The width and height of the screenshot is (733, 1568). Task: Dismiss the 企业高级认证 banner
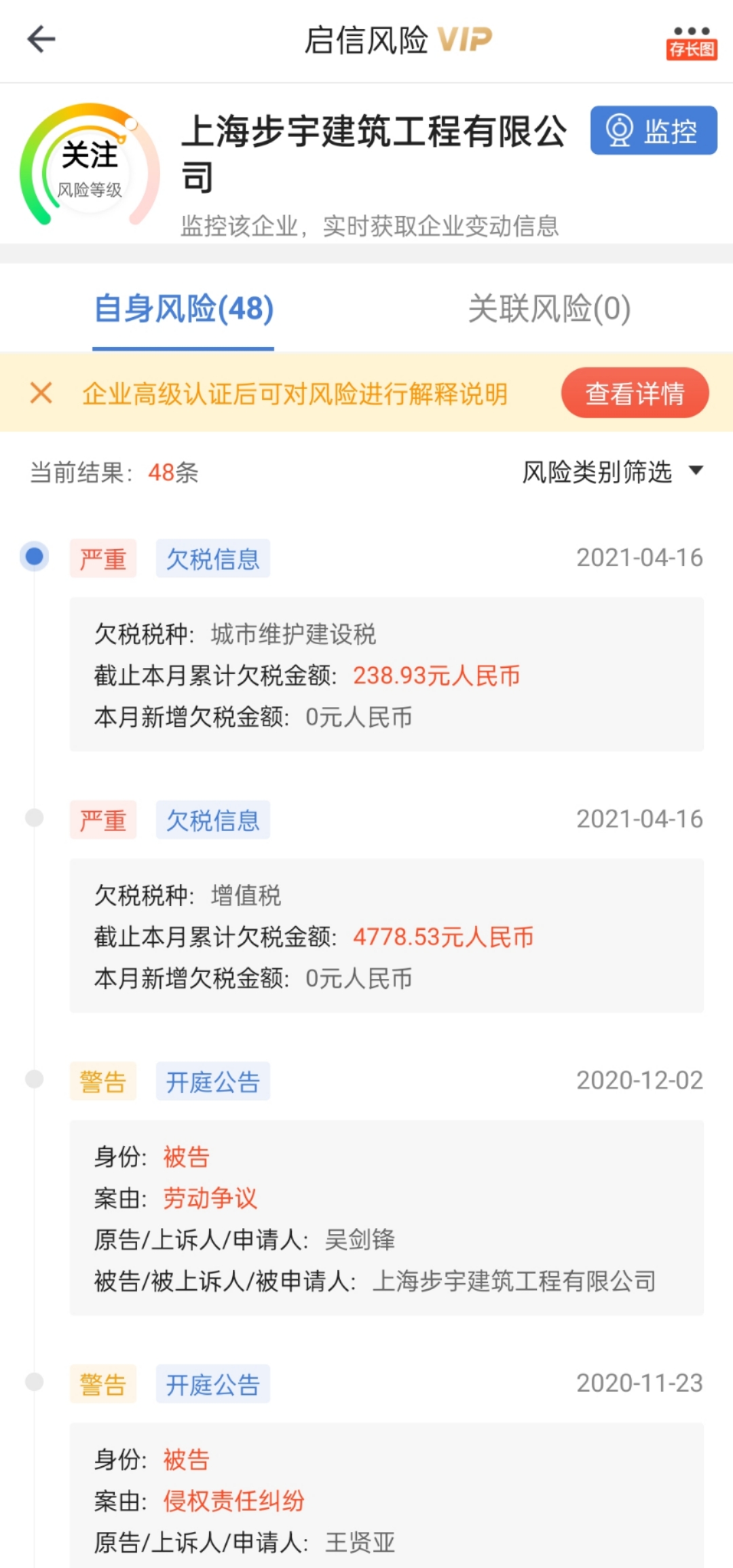pyautogui.click(x=41, y=392)
